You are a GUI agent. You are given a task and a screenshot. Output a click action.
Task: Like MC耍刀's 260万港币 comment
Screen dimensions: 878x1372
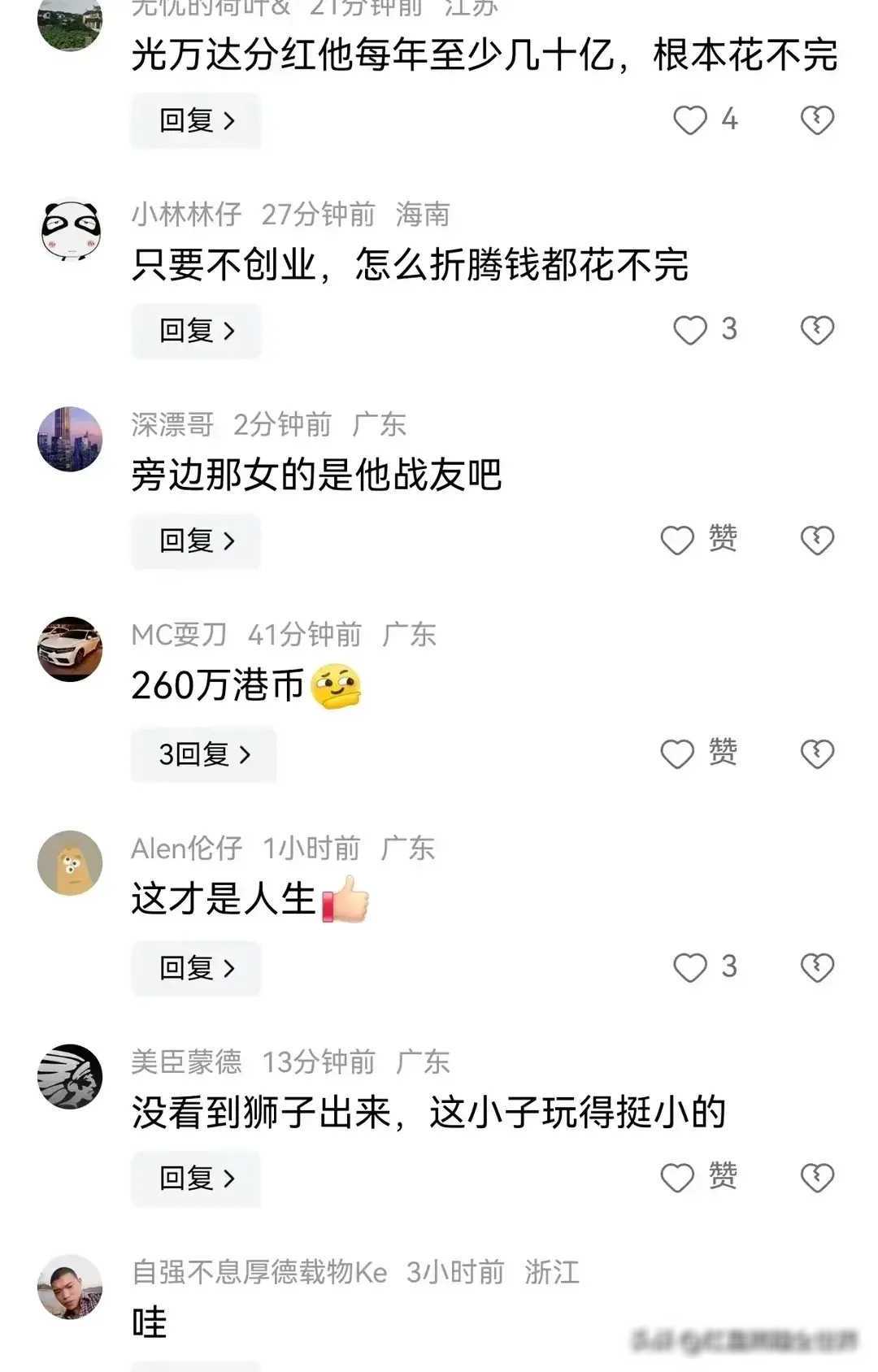pos(678,753)
